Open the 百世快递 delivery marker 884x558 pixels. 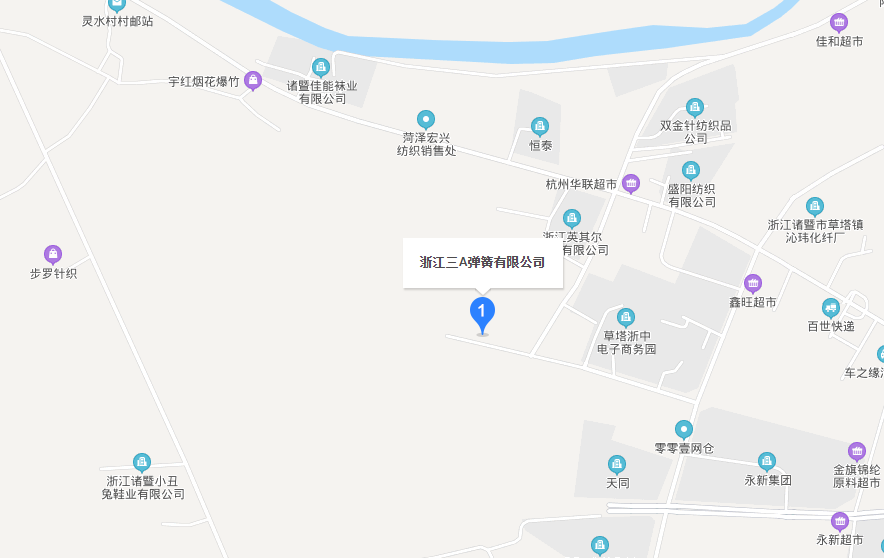pyautogui.click(x=831, y=307)
